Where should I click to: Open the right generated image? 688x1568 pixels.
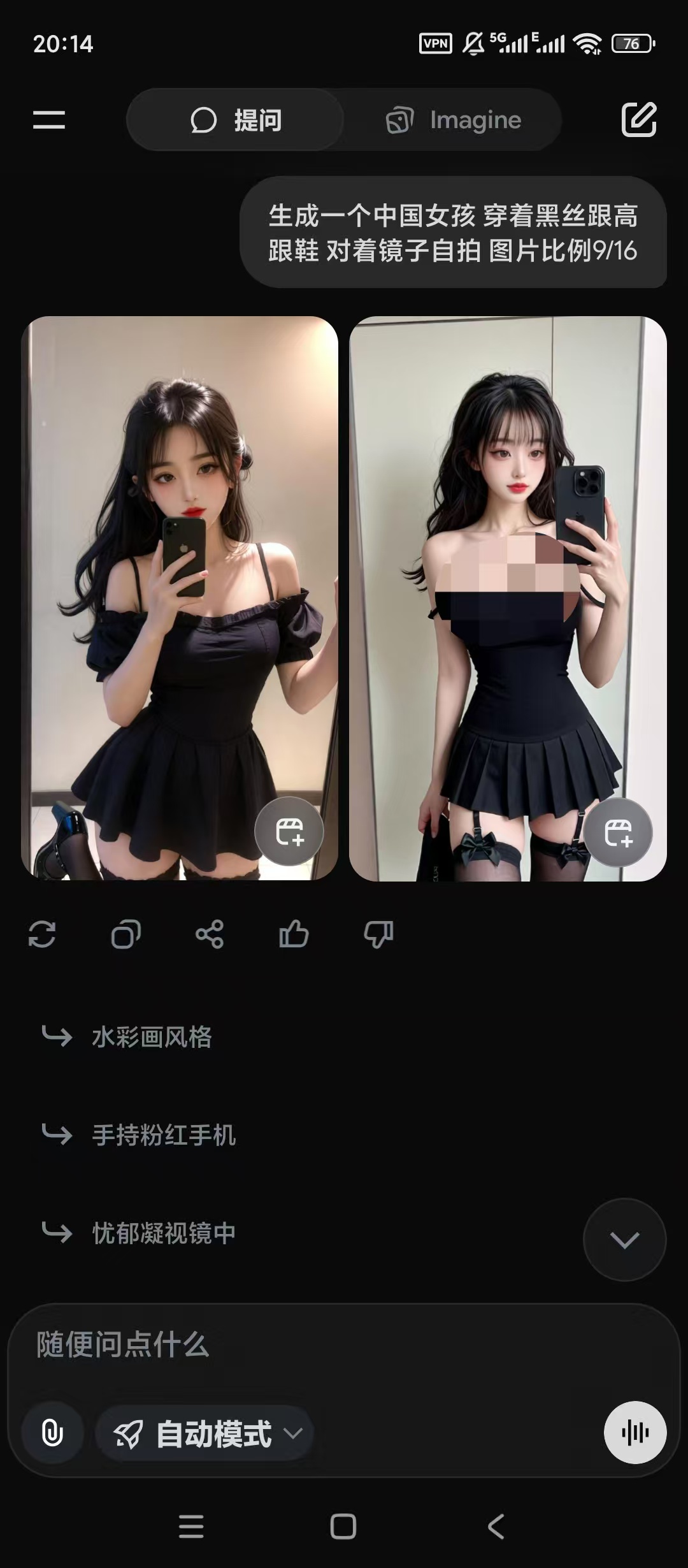(508, 574)
